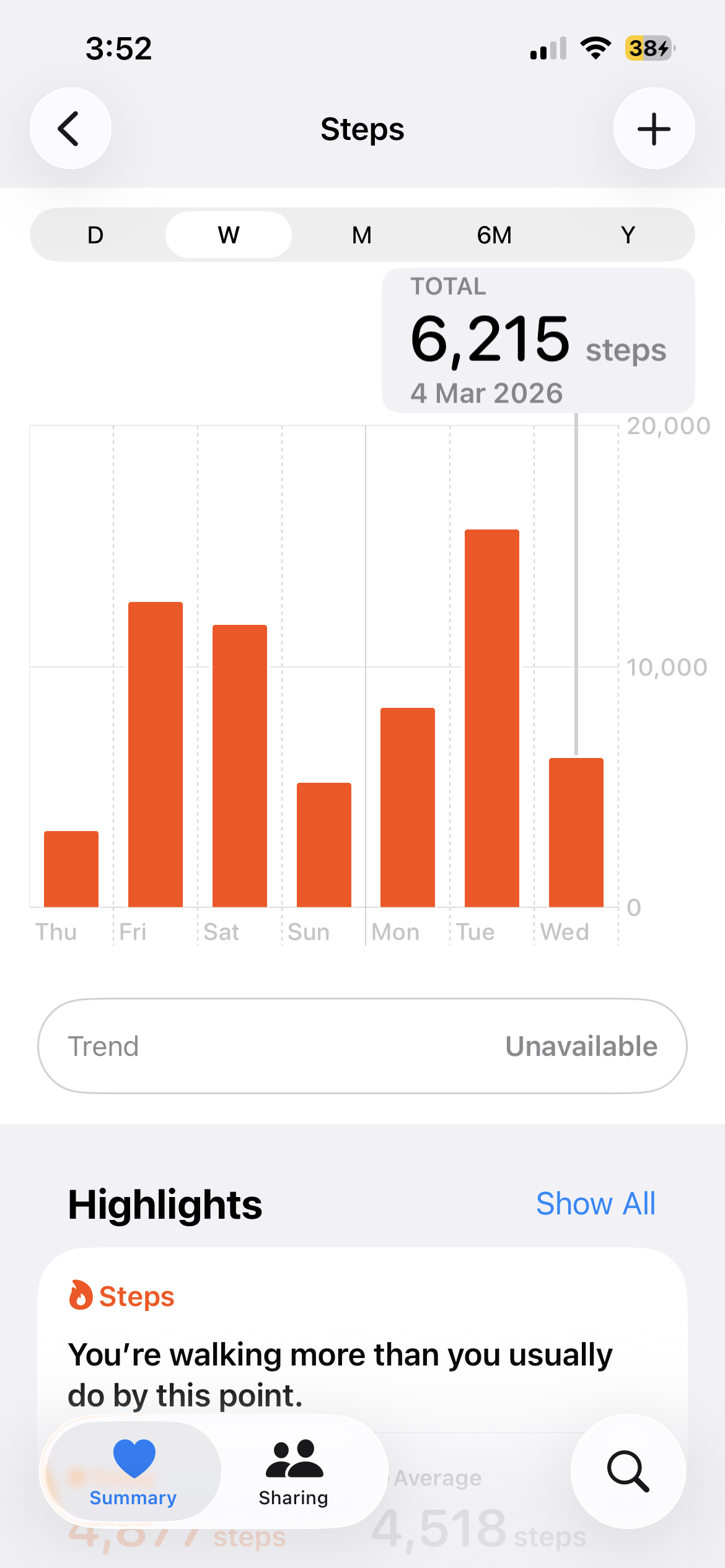Select the W week view
Screen dimensions: 725x1568
click(x=229, y=235)
